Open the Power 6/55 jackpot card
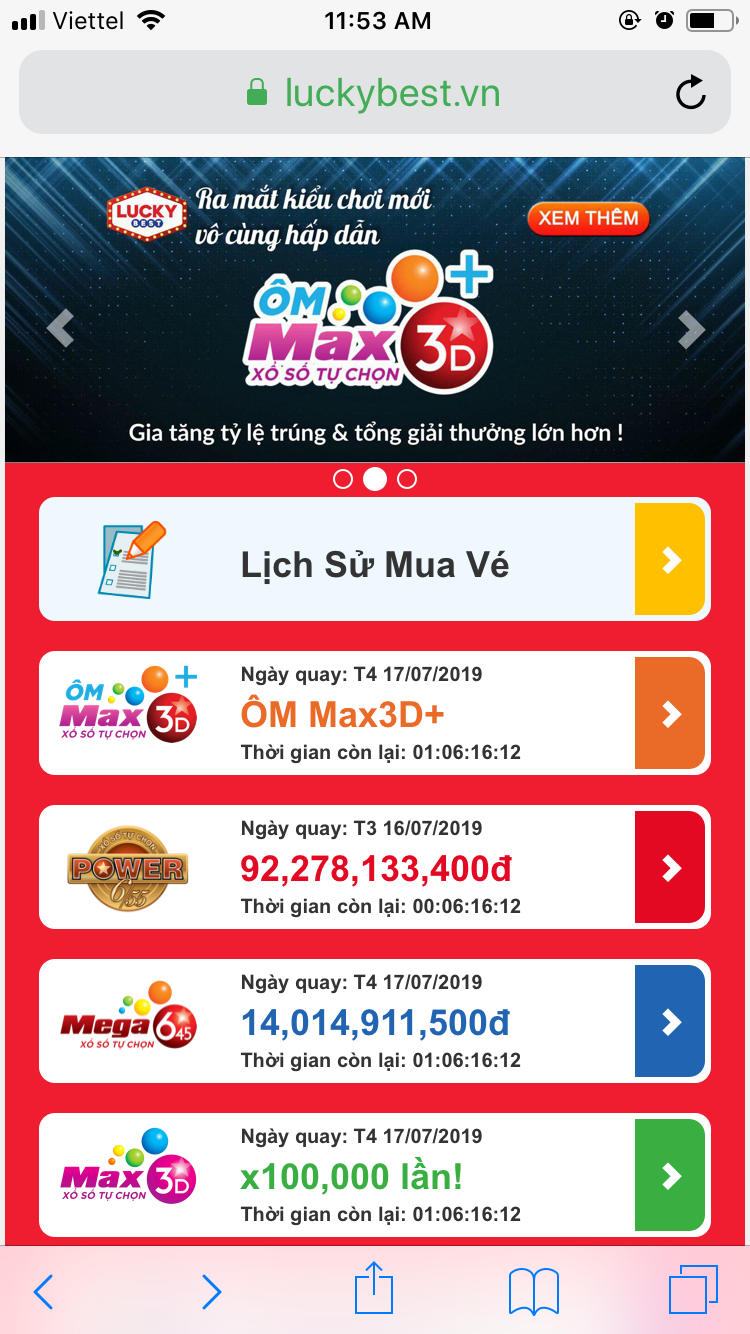The height and width of the screenshot is (1334, 750). click(374, 867)
